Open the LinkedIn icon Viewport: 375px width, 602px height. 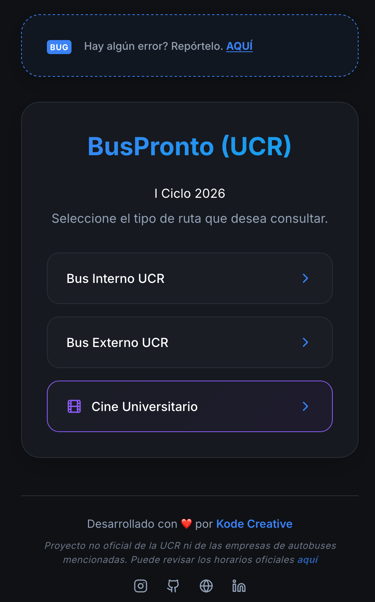(x=239, y=586)
